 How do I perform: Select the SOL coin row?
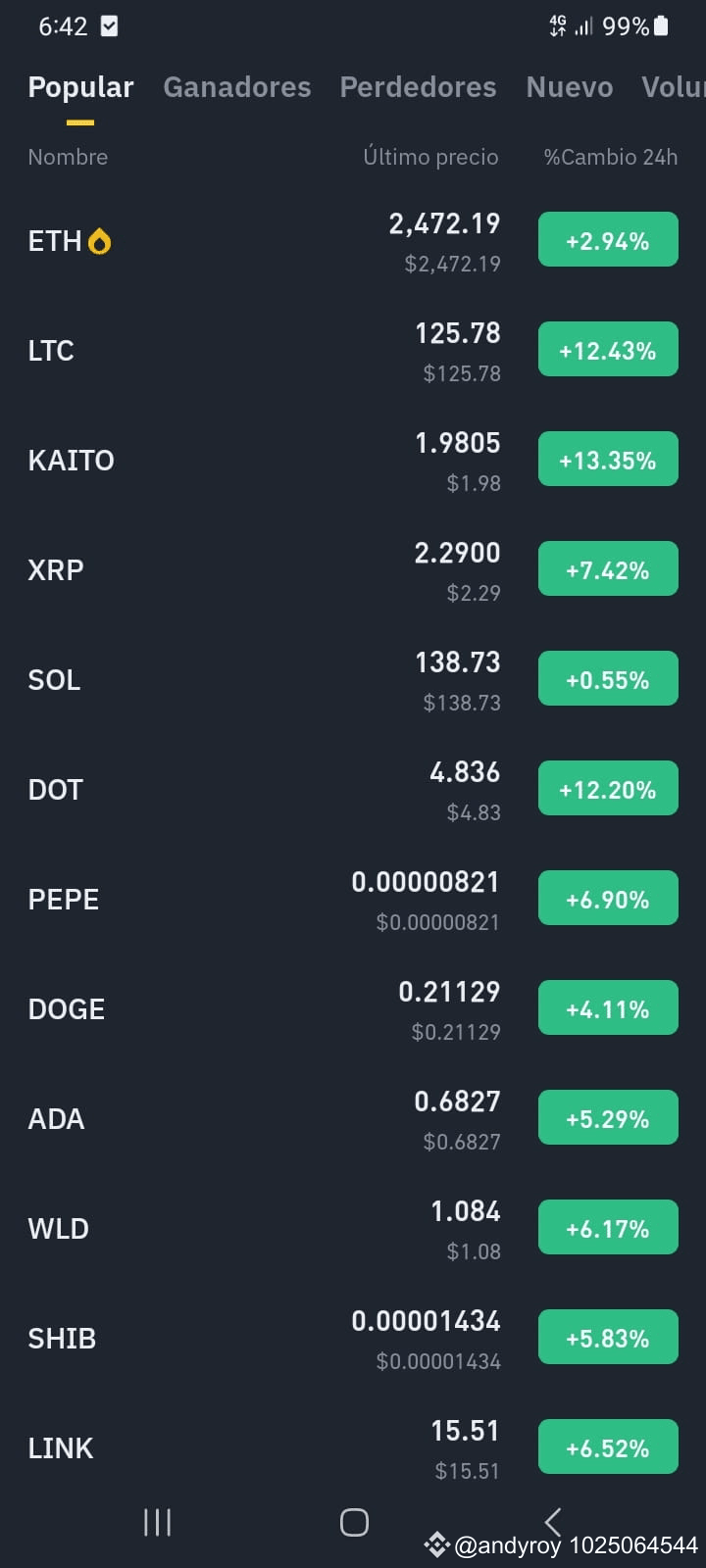[x=353, y=680]
